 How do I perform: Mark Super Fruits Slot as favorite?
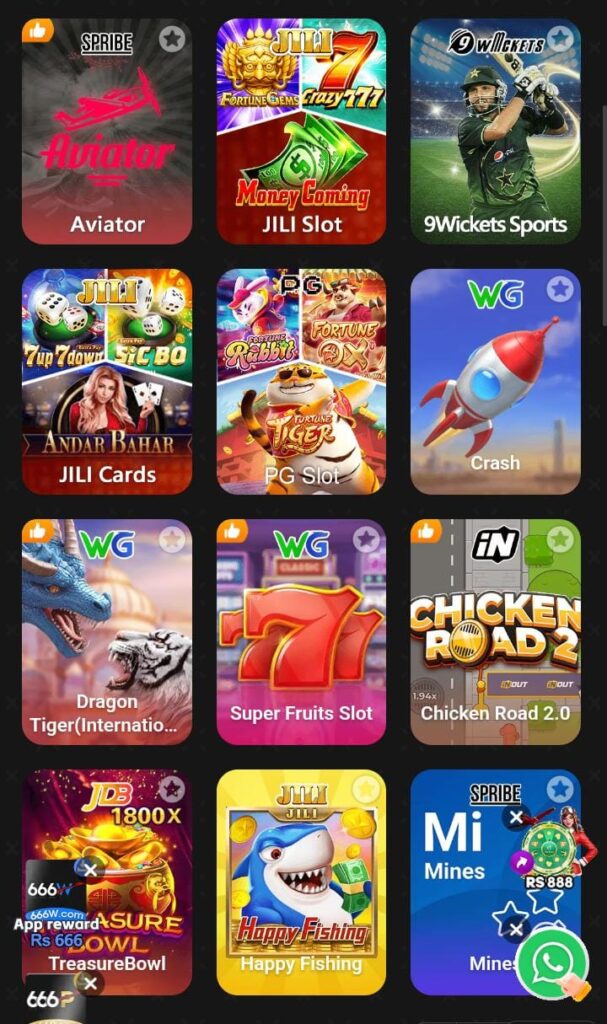coord(366,540)
